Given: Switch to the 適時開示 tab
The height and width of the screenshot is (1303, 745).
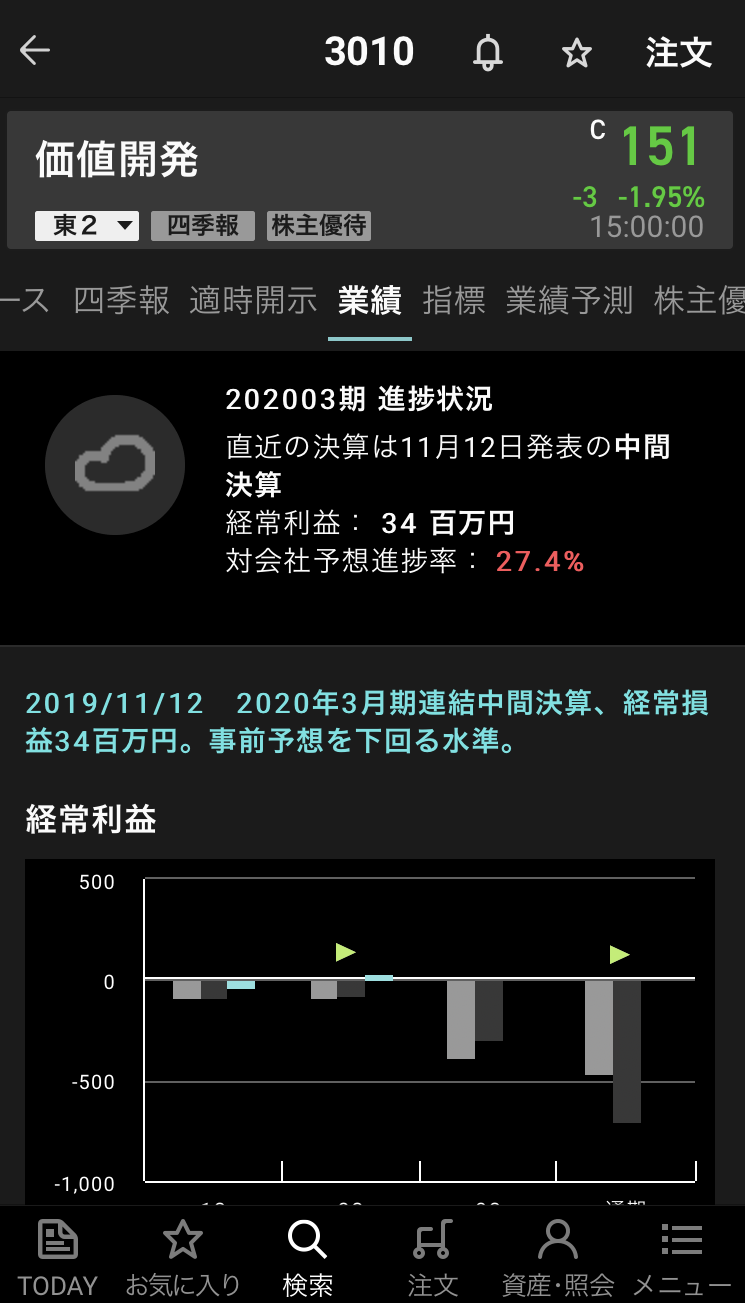Looking at the screenshot, I should click(253, 300).
